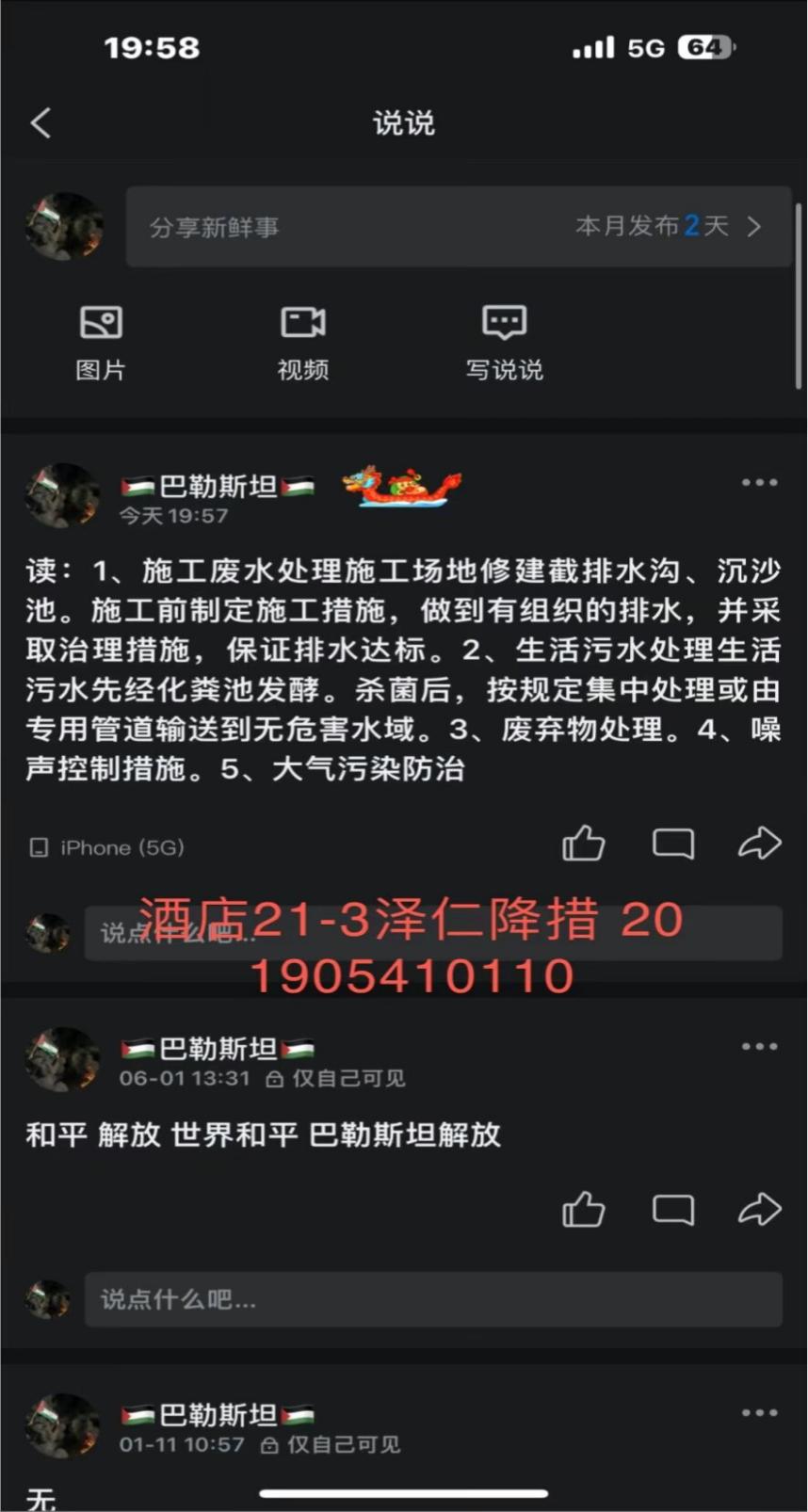This screenshot has width=808, height=1512.
Task: Open overflow menu on the 01-11 10:57 post
Action: pos(759,1413)
